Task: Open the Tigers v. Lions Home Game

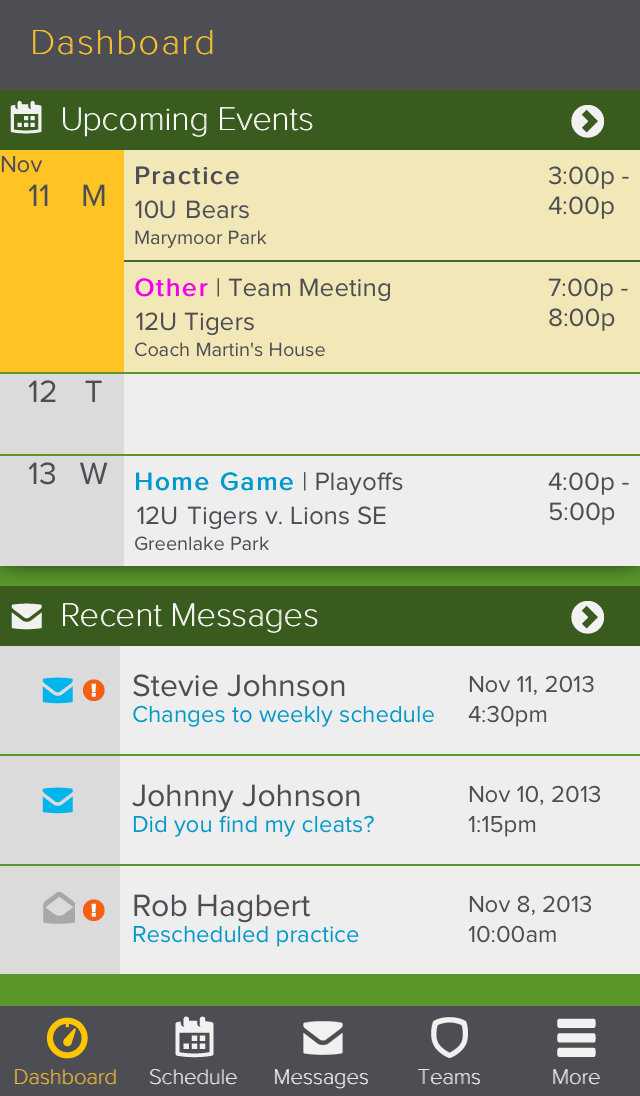Action: click(380, 512)
